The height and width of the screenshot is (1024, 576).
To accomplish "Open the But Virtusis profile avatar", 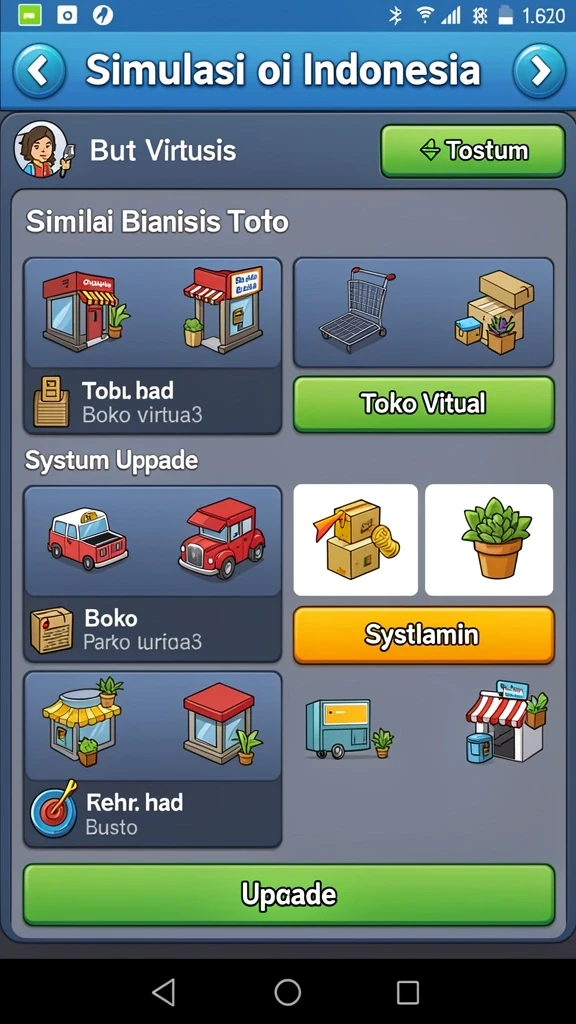I will click(x=42, y=150).
